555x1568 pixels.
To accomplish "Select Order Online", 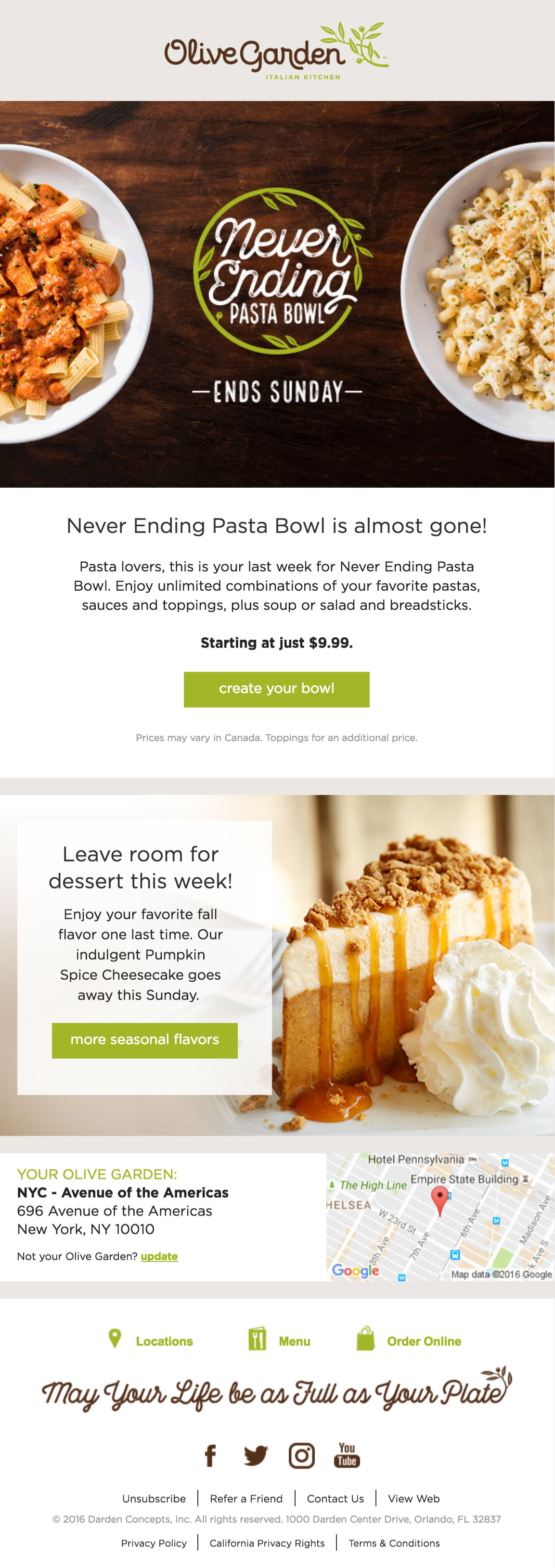I will point(424,1341).
